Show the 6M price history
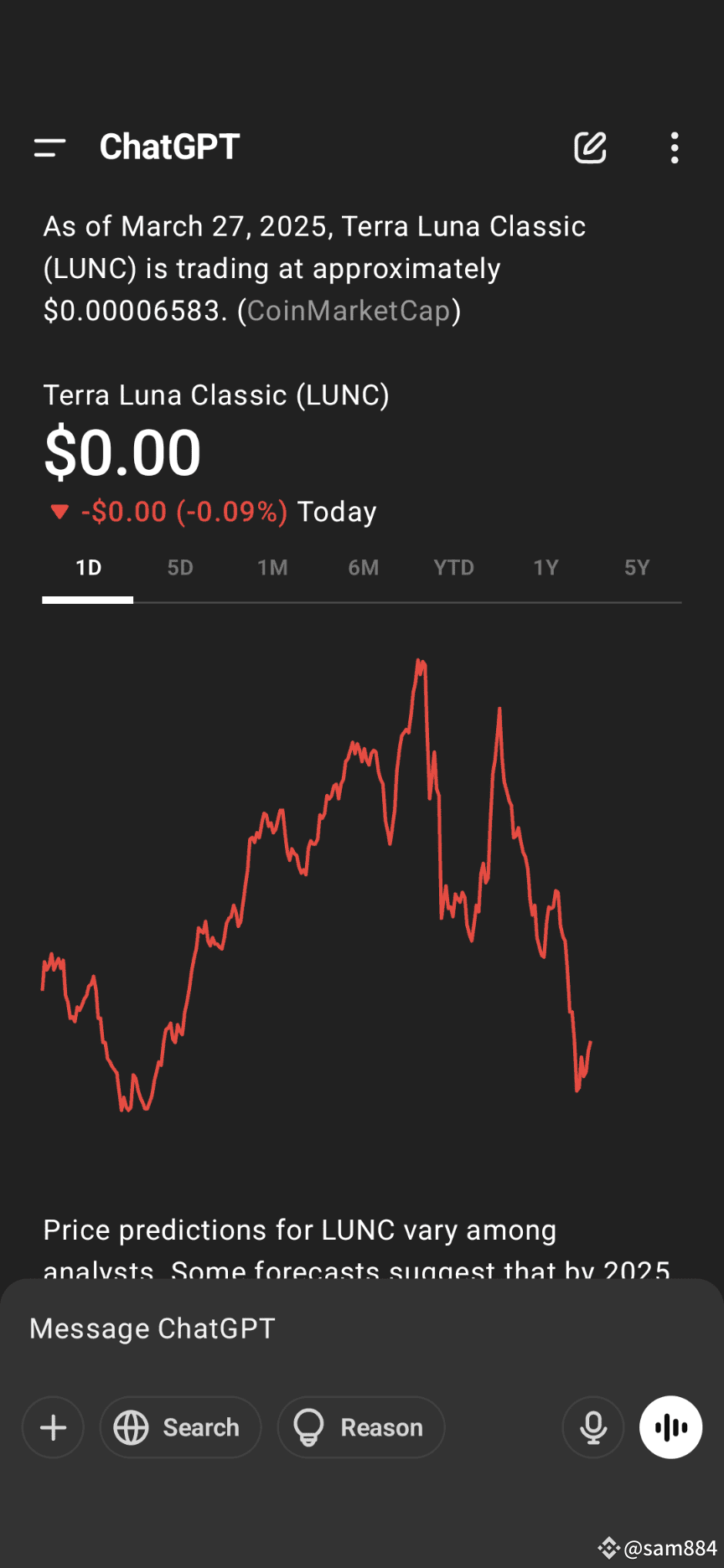This screenshot has height=1568, width=724. (363, 567)
